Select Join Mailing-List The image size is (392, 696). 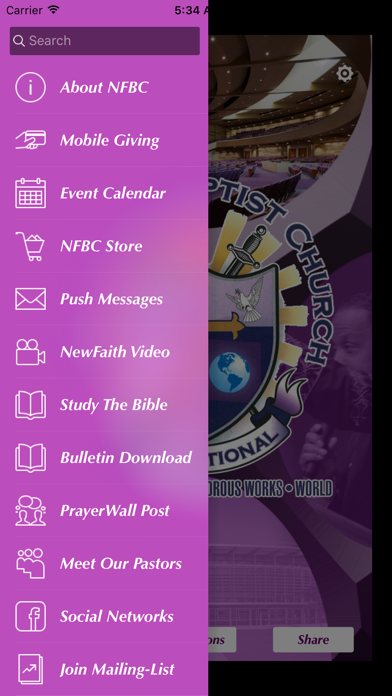[104, 669]
